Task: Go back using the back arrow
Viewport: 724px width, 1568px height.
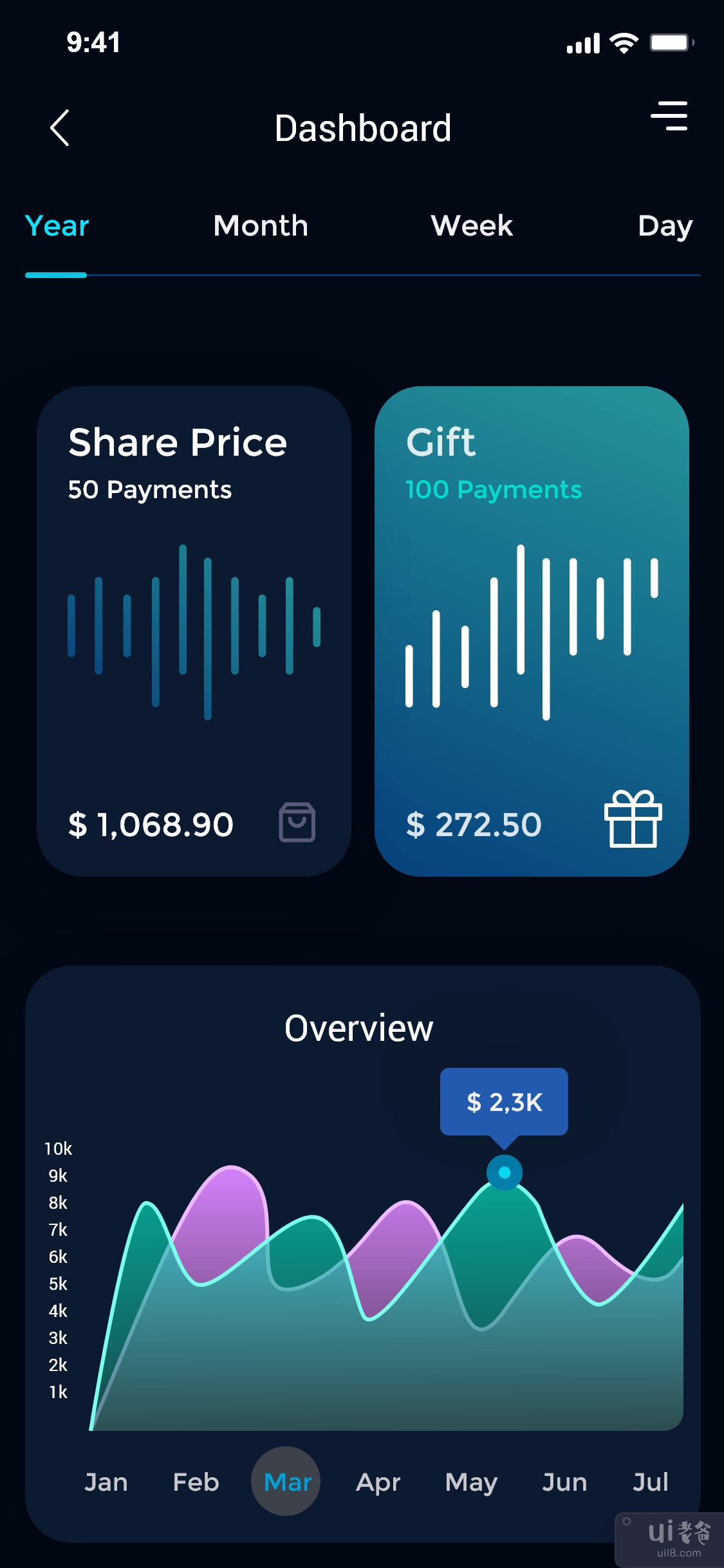Action: point(60,127)
